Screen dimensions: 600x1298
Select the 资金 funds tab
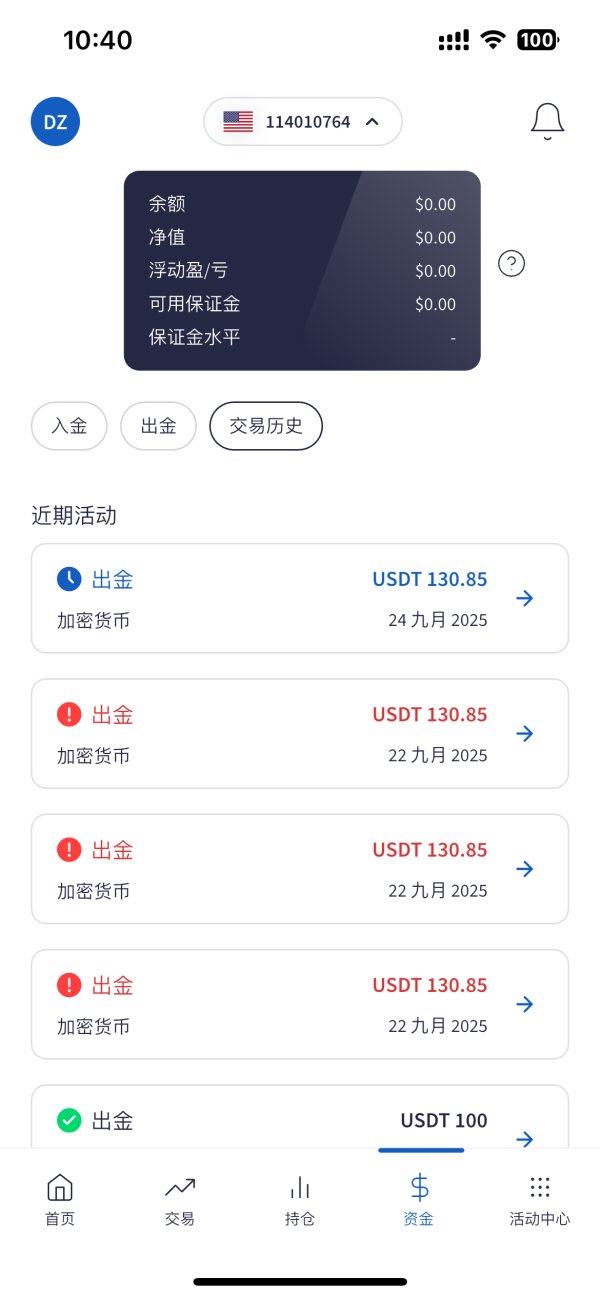click(x=420, y=1200)
